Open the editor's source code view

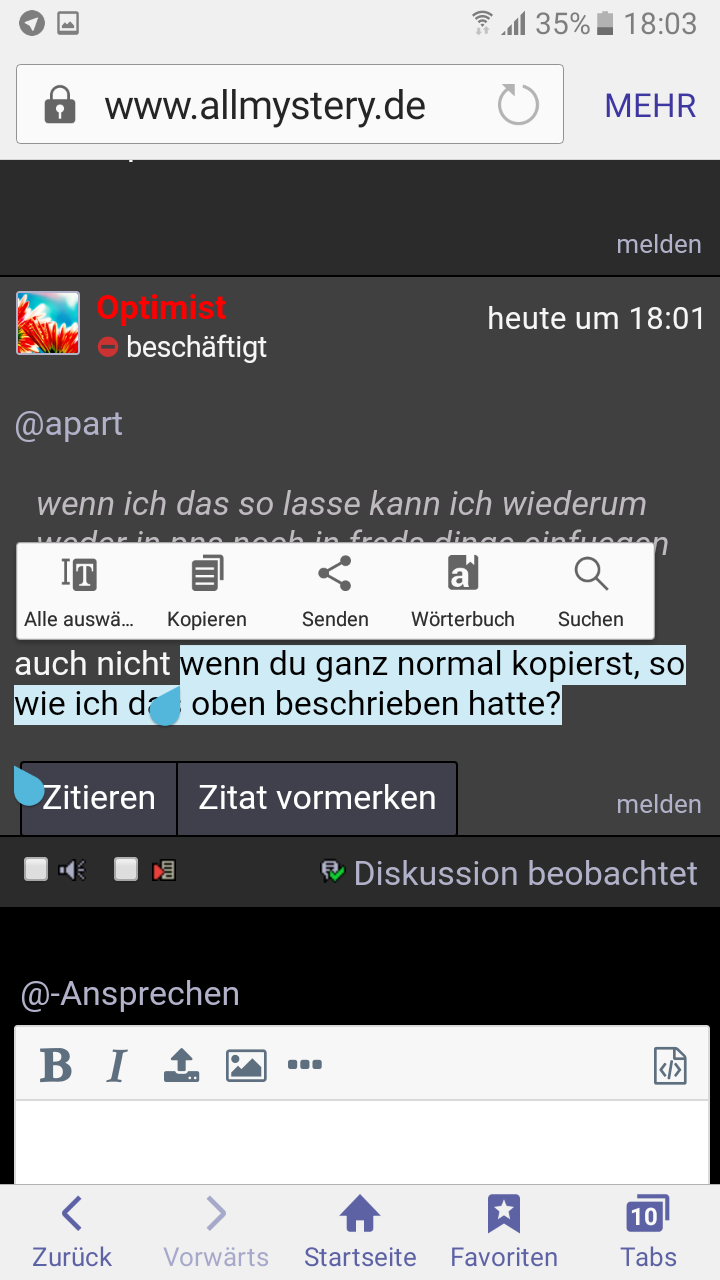[x=670, y=1066]
